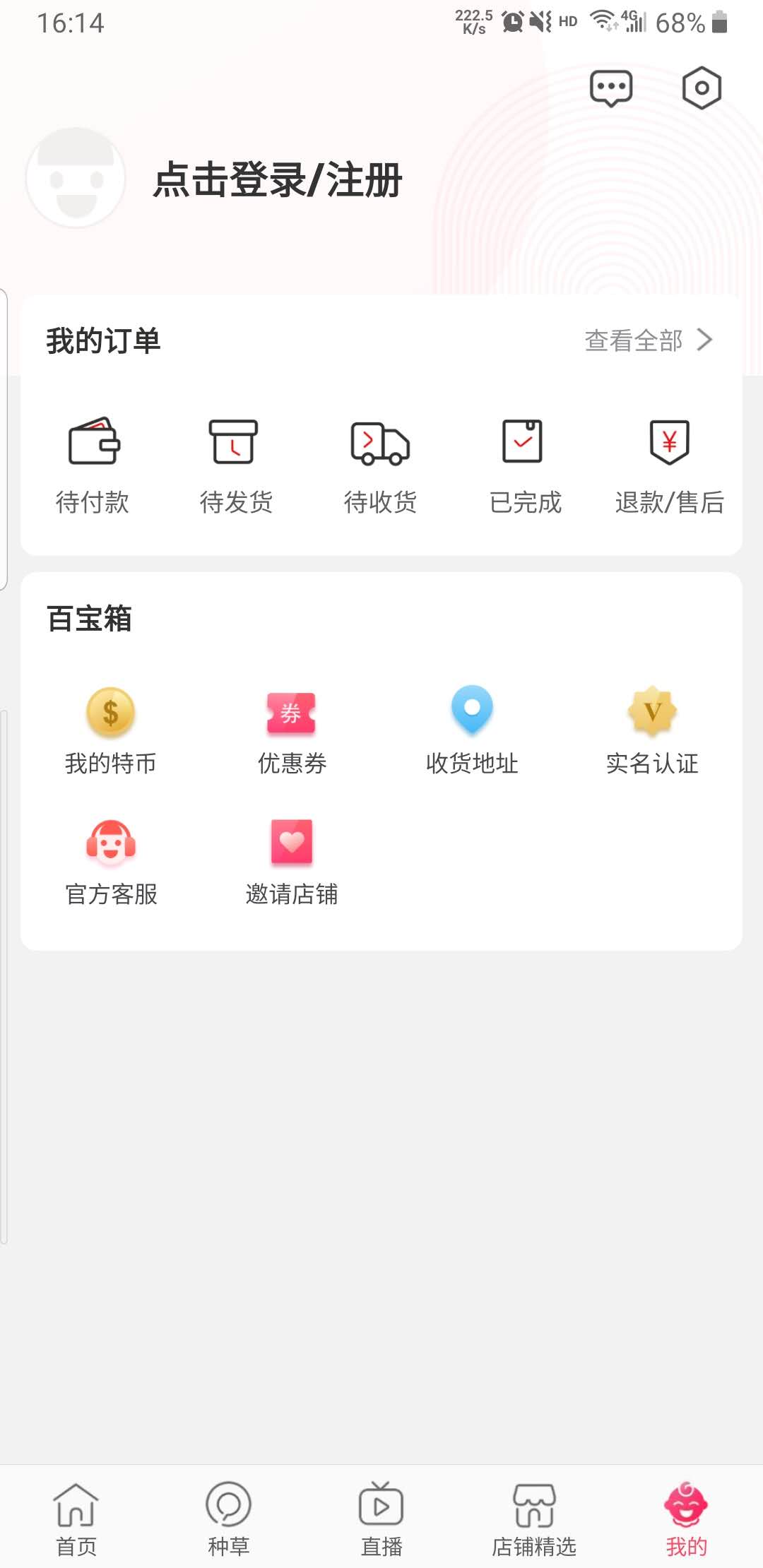Open 收货地址 shipping addresses
The height and width of the screenshot is (1568, 763).
pos(472,731)
